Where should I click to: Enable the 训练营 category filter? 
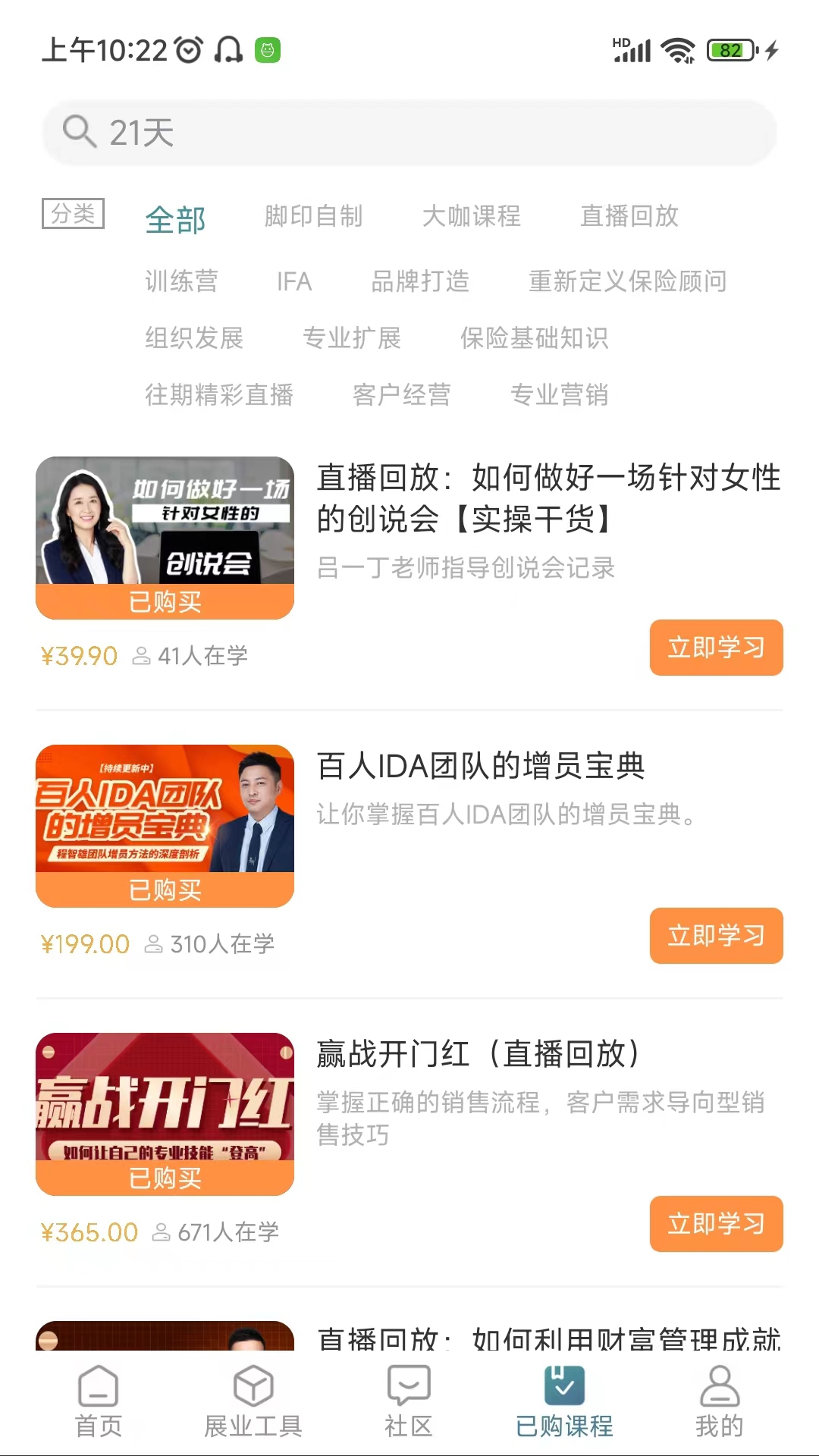pyautogui.click(x=181, y=281)
